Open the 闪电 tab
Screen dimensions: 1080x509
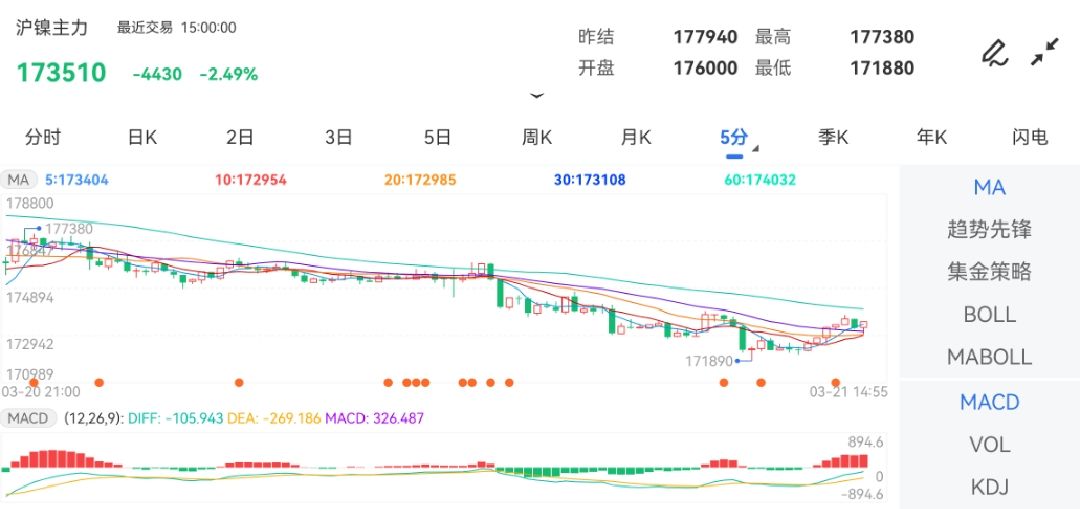click(x=1030, y=137)
